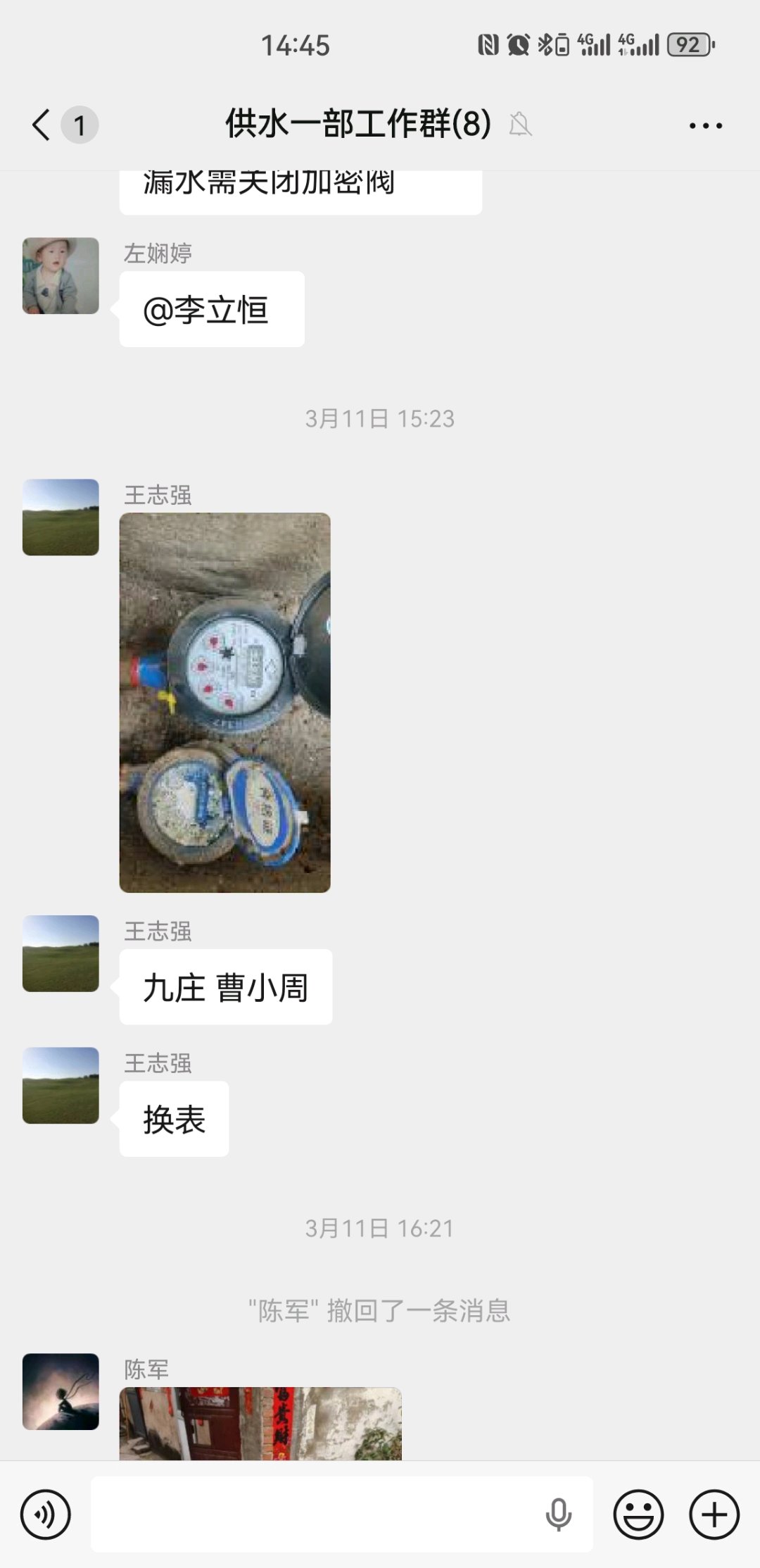Open the group chat overflow menu
This screenshot has width=760, height=1568.
pos(705,126)
